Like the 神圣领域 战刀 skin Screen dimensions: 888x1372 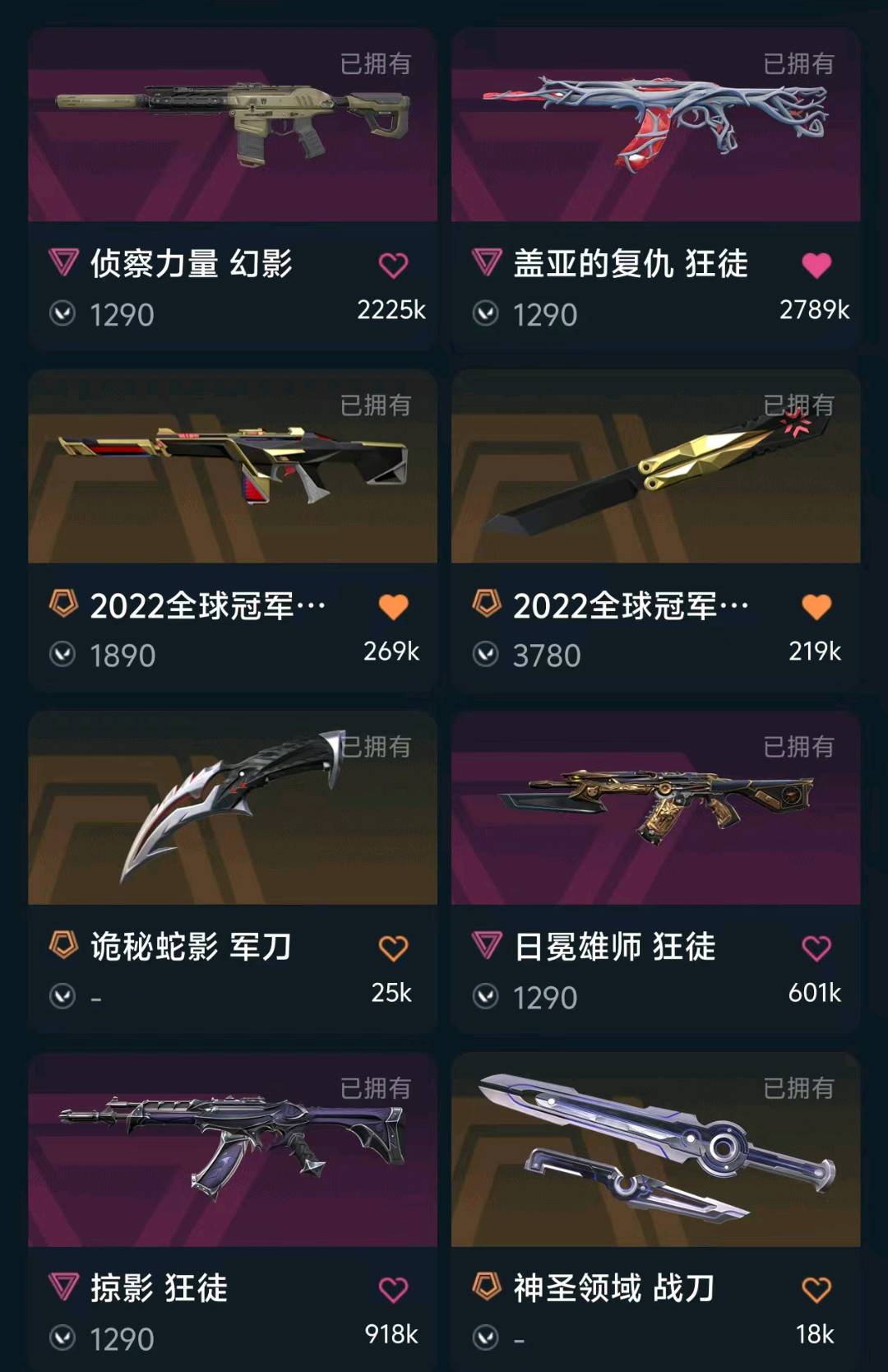click(816, 1290)
